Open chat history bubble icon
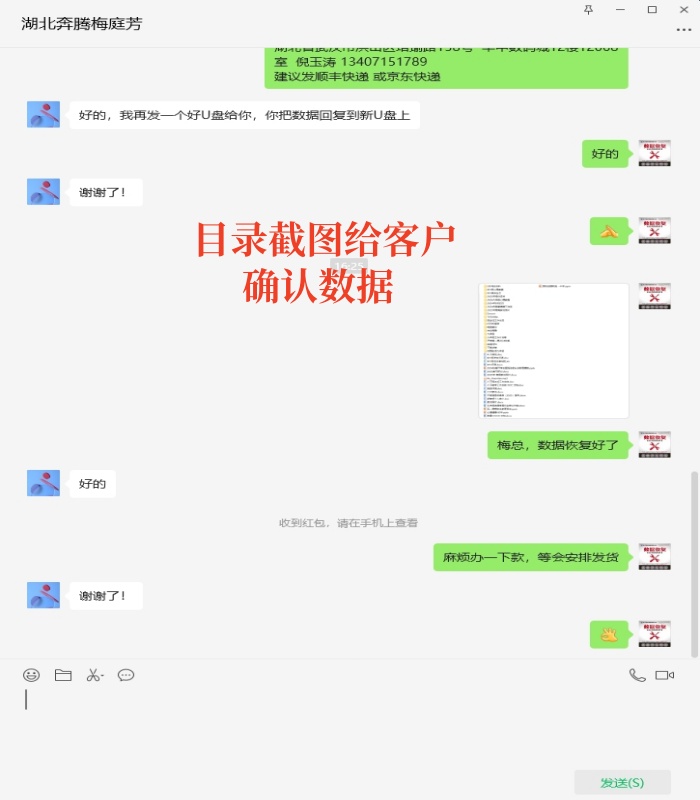Viewport: 700px width, 800px height. tap(126, 675)
